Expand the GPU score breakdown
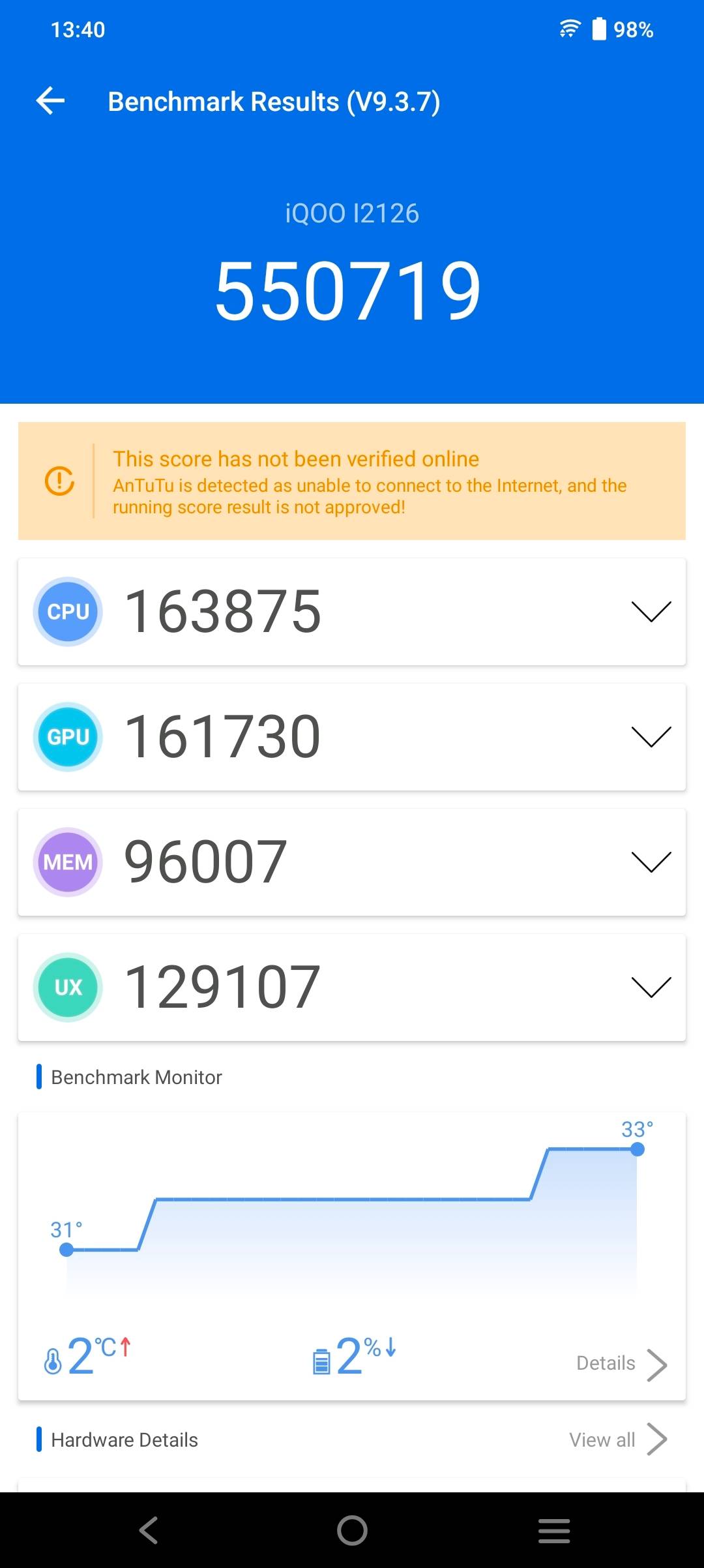The image size is (704, 1568). [651, 737]
